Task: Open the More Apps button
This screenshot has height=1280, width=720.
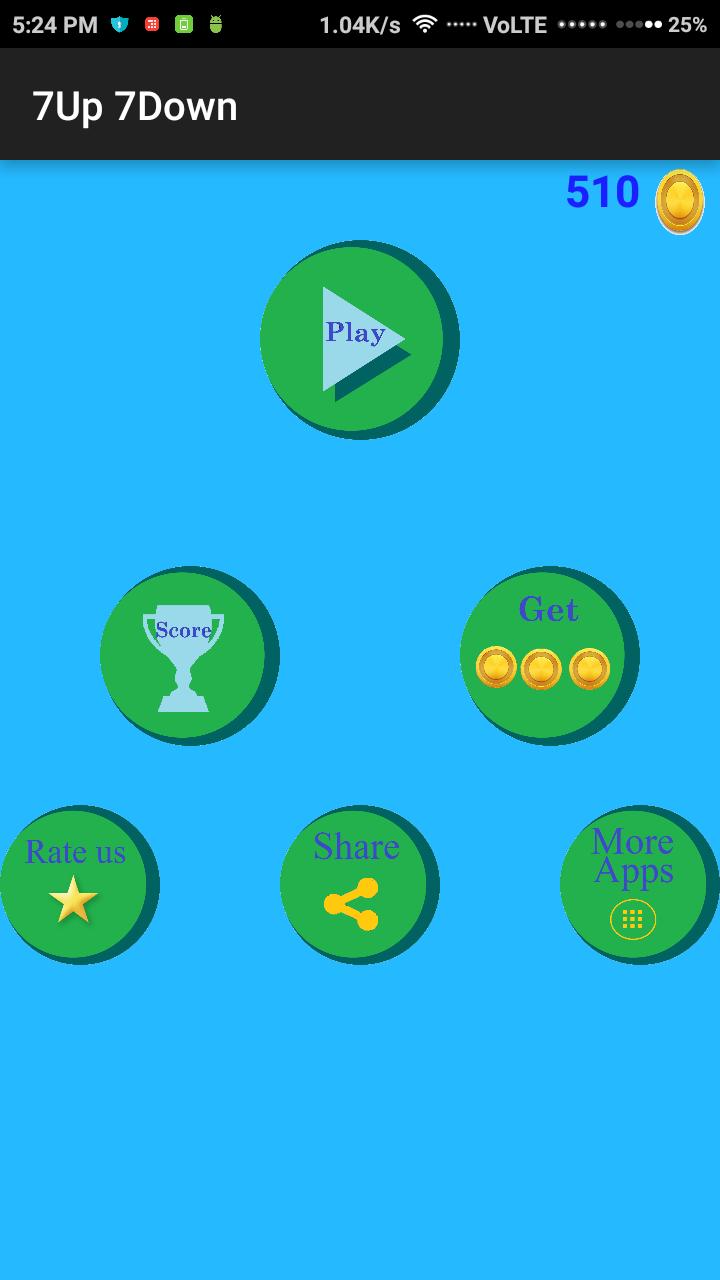Action: coord(636,883)
